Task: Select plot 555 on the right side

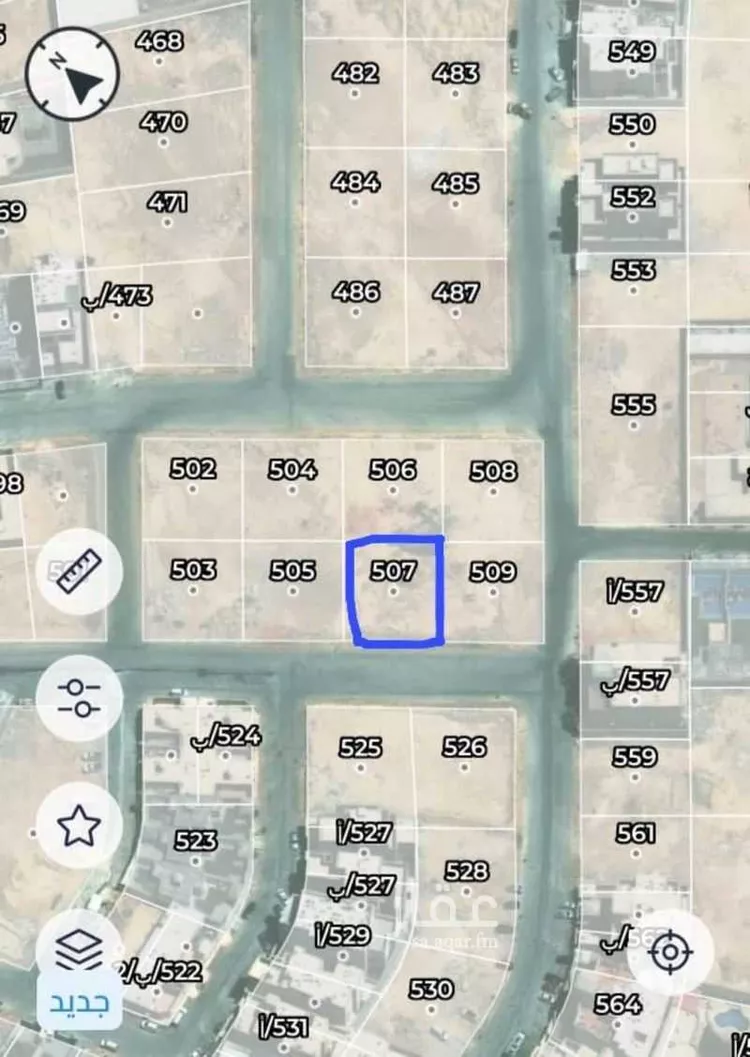Action: [632, 405]
